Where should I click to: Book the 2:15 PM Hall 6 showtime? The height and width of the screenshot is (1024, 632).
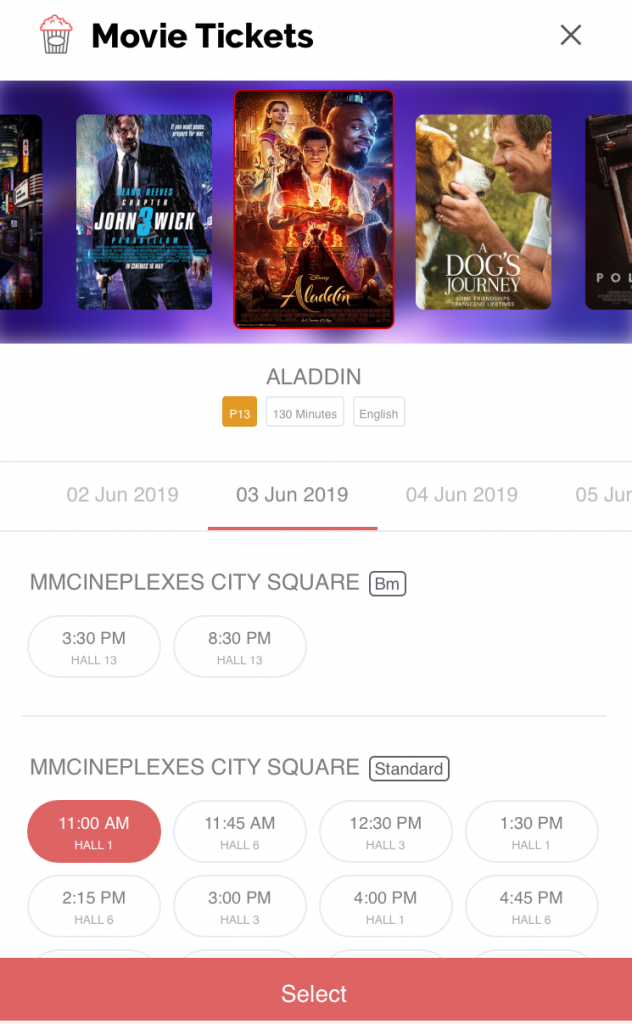pos(94,906)
